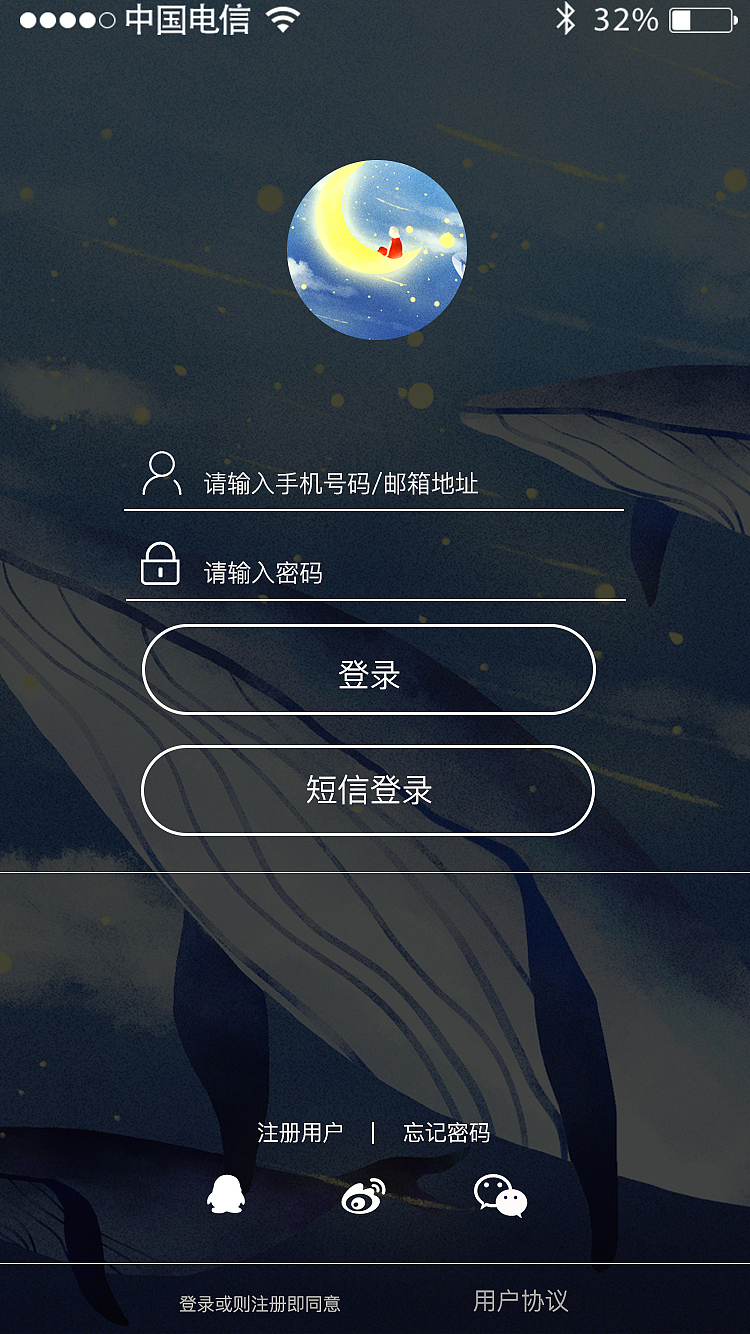Sign in with QQ penguin icon

pyautogui.click(x=226, y=1194)
